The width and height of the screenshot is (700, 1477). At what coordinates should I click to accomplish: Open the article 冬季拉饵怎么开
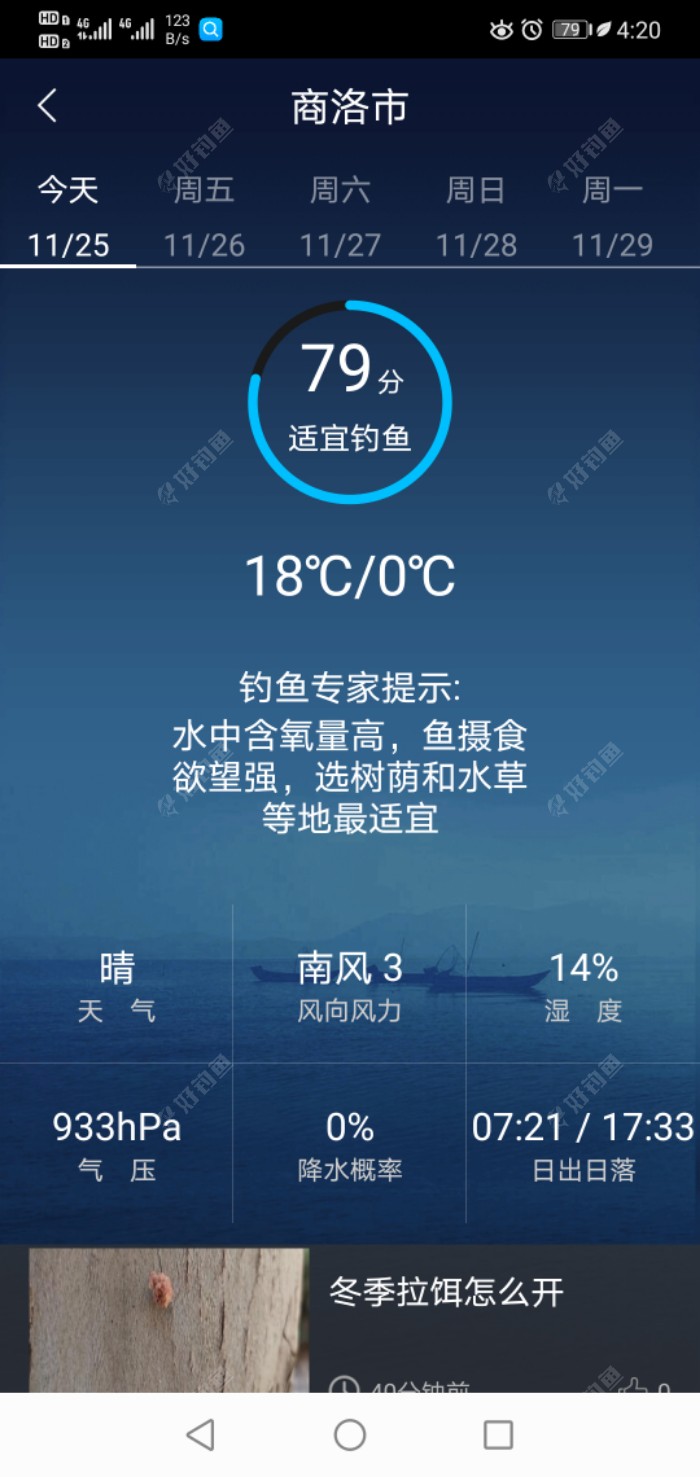pos(446,1292)
